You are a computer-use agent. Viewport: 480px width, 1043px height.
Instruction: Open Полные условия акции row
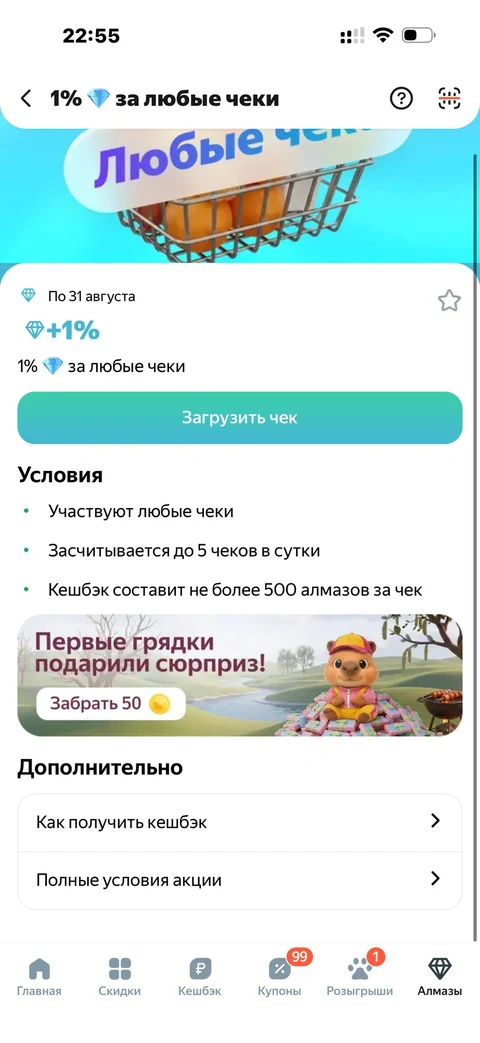point(240,880)
